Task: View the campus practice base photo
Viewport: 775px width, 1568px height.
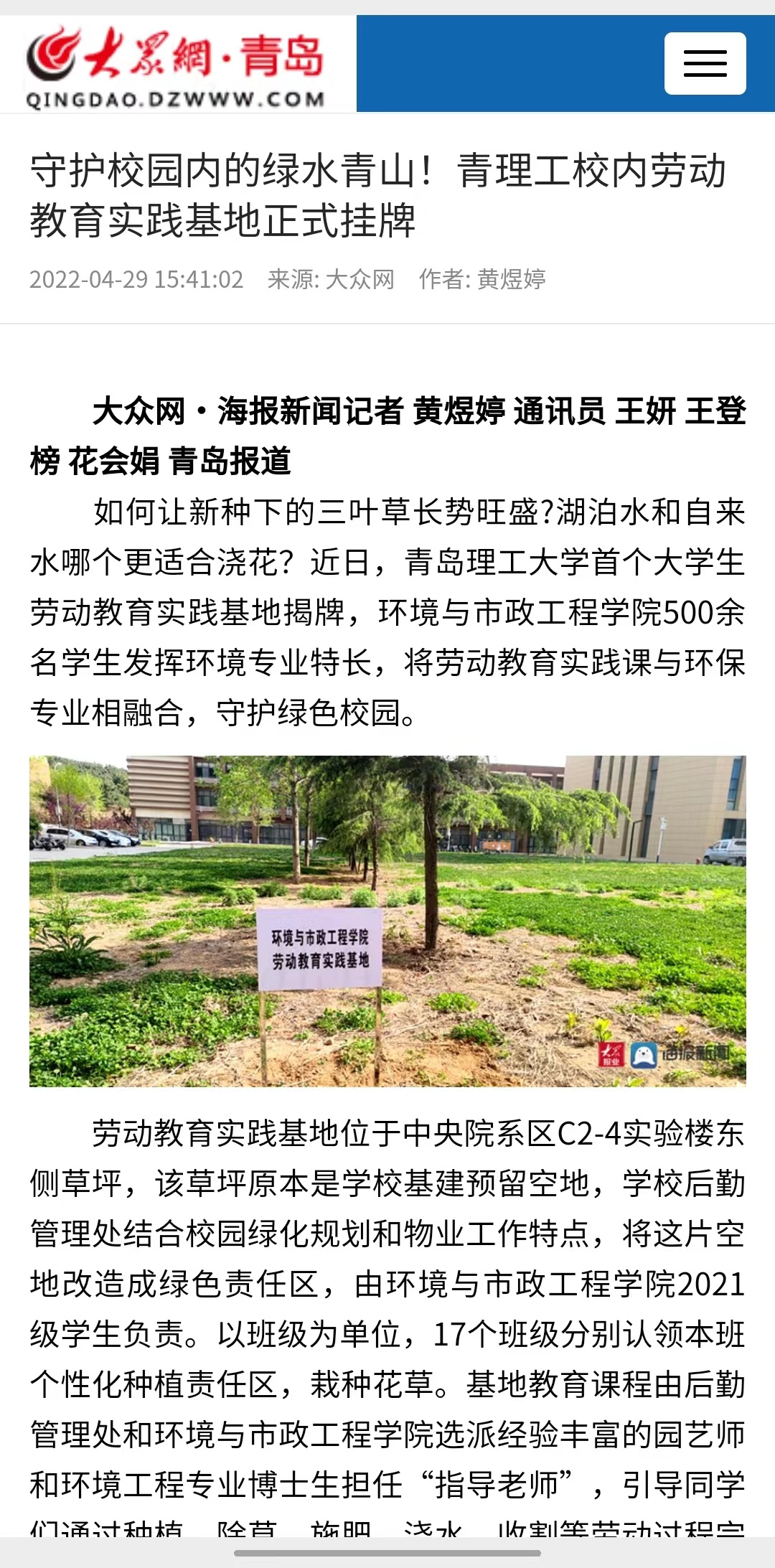Action: pyautogui.click(x=387, y=920)
